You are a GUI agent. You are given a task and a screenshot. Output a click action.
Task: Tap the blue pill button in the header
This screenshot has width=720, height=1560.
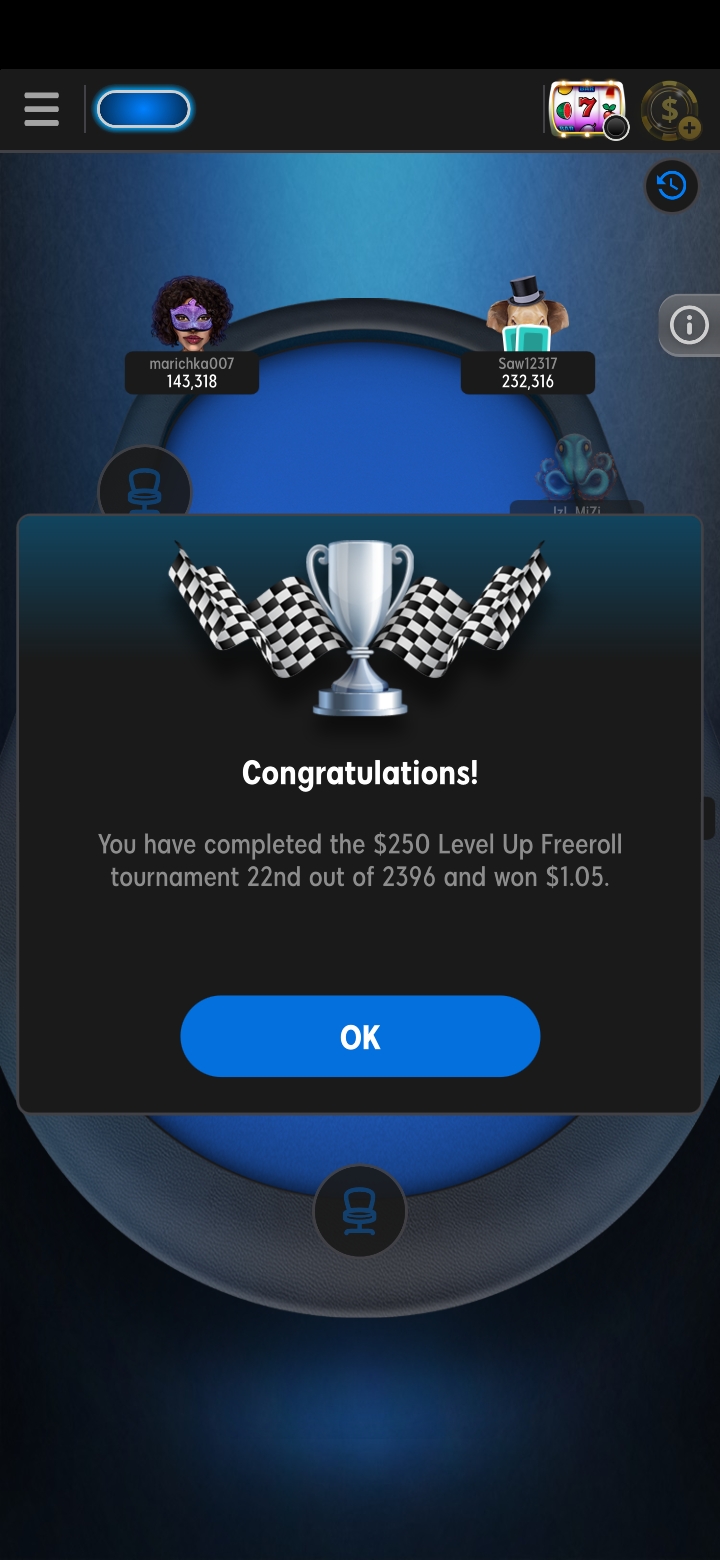tap(143, 109)
